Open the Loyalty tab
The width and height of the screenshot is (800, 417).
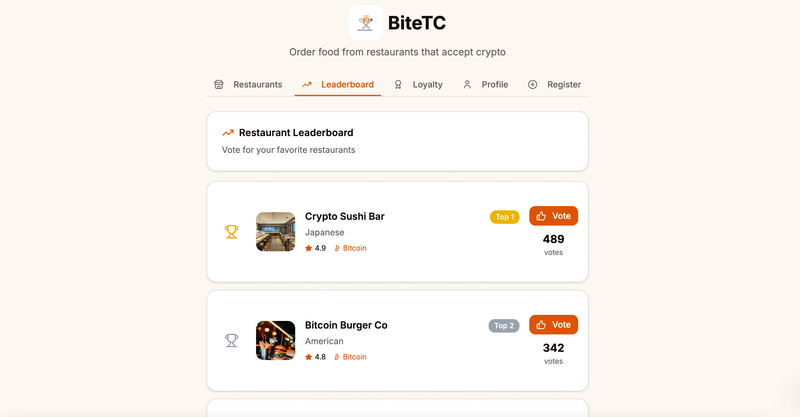[x=418, y=85]
